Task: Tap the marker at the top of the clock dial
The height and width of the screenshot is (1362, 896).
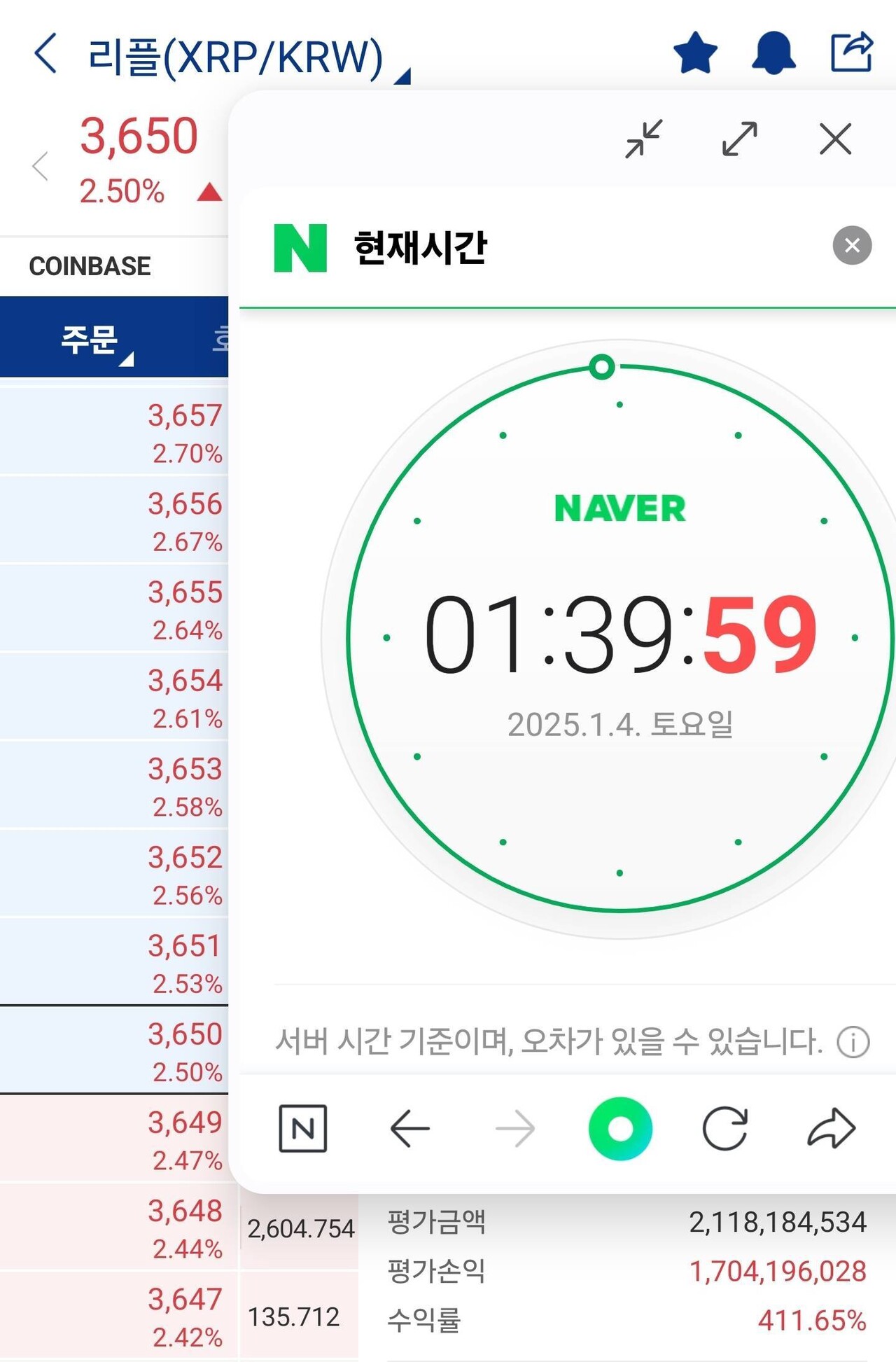Action: point(603,366)
